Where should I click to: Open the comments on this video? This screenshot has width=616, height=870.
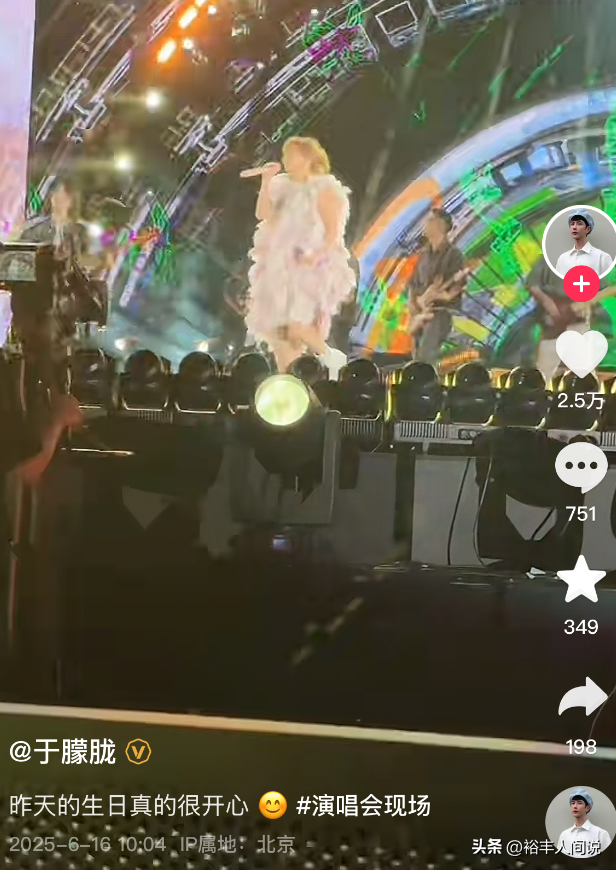click(x=581, y=467)
